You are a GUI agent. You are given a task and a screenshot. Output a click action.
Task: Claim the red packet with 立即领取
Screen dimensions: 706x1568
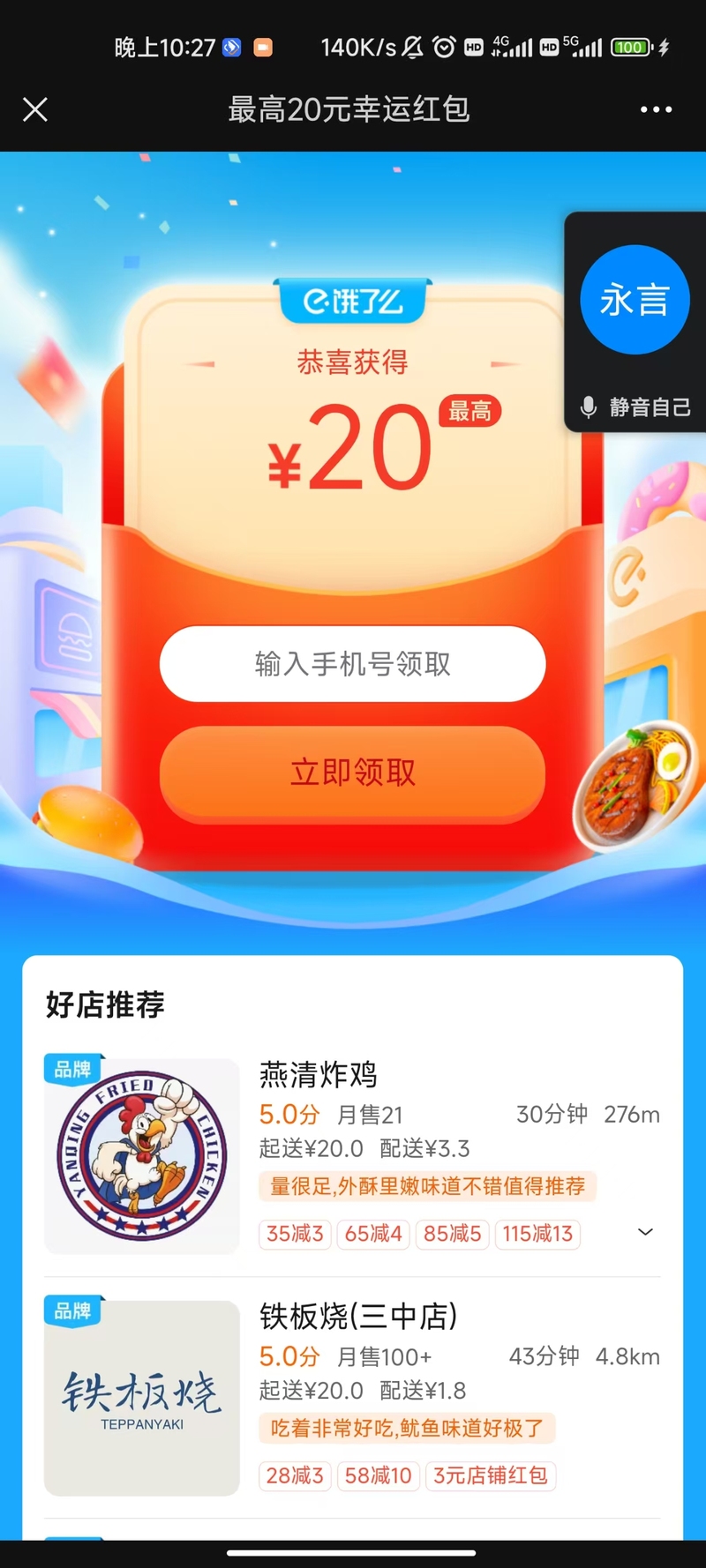click(352, 773)
